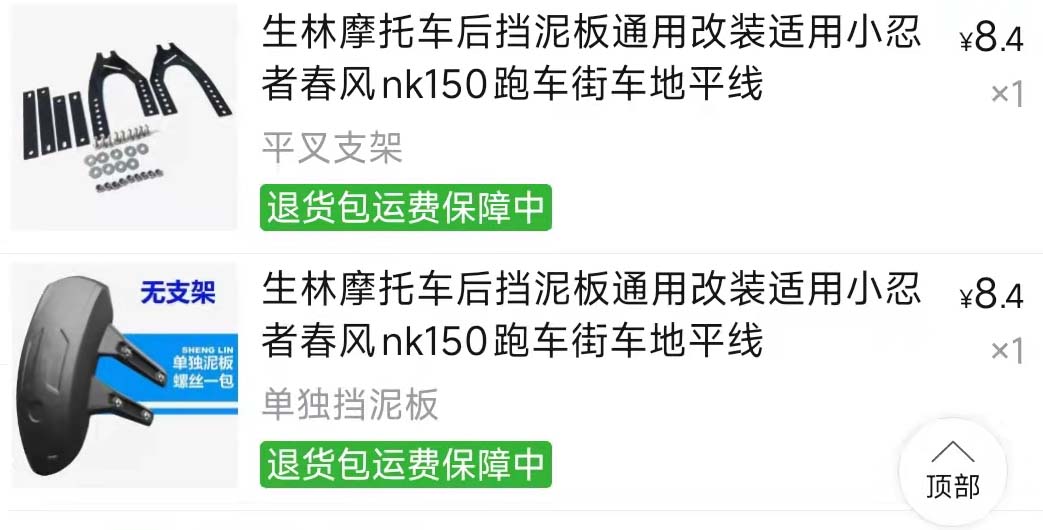Screen dimensions: 1043x530
Task: Check 退货包运费保障中 tag on 单独挡泥板 item
Action: (406, 464)
